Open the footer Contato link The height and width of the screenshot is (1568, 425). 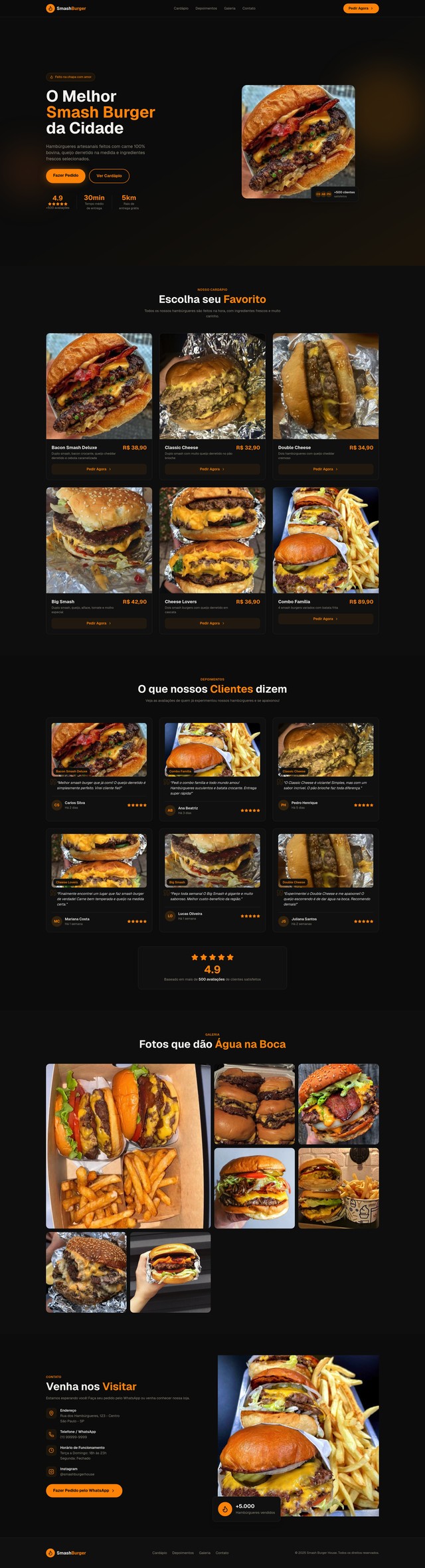(222, 1553)
